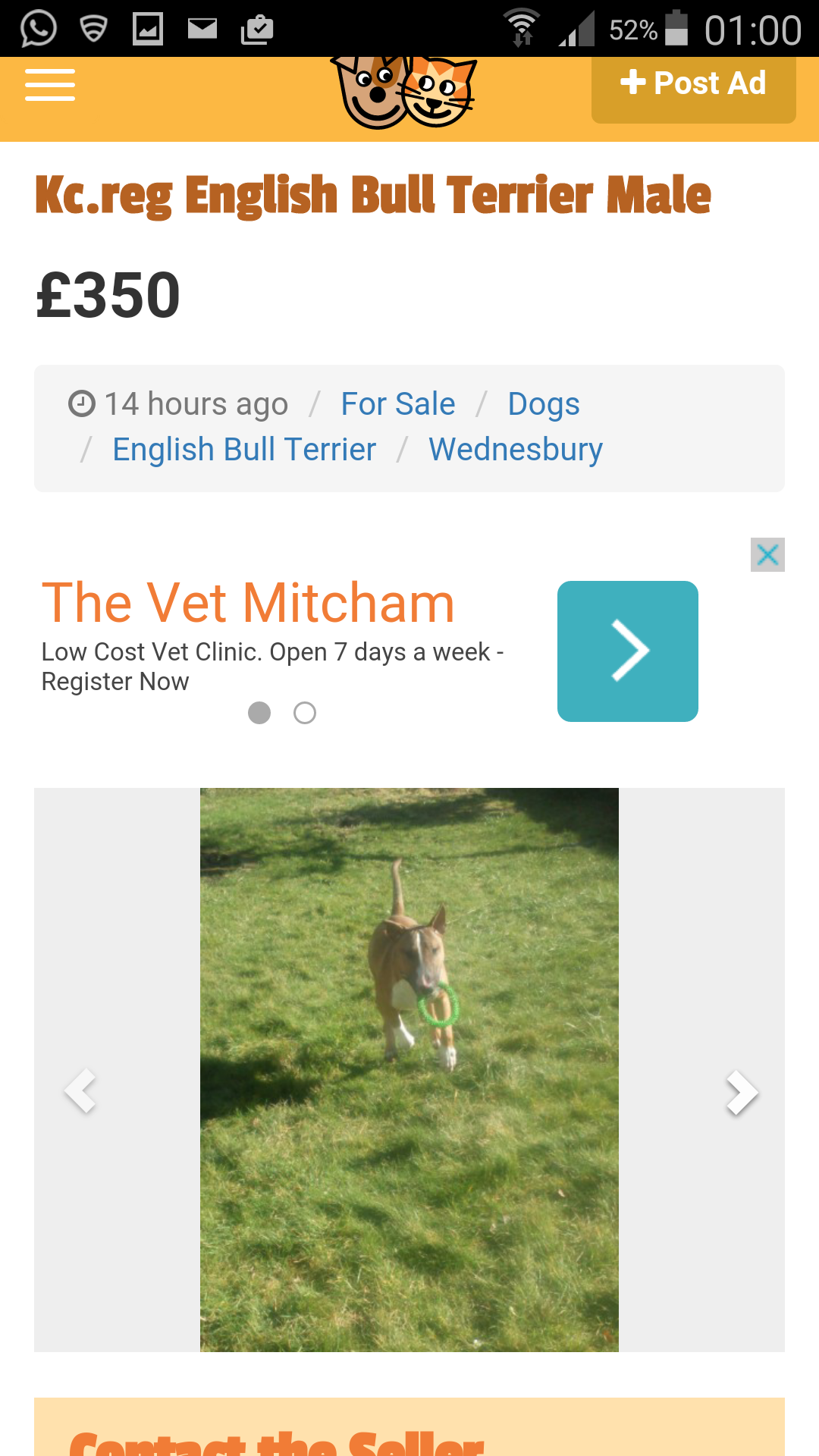This screenshot has height=1456, width=819.
Task: Show the previous listing photo
Action: pos(80,1091)
